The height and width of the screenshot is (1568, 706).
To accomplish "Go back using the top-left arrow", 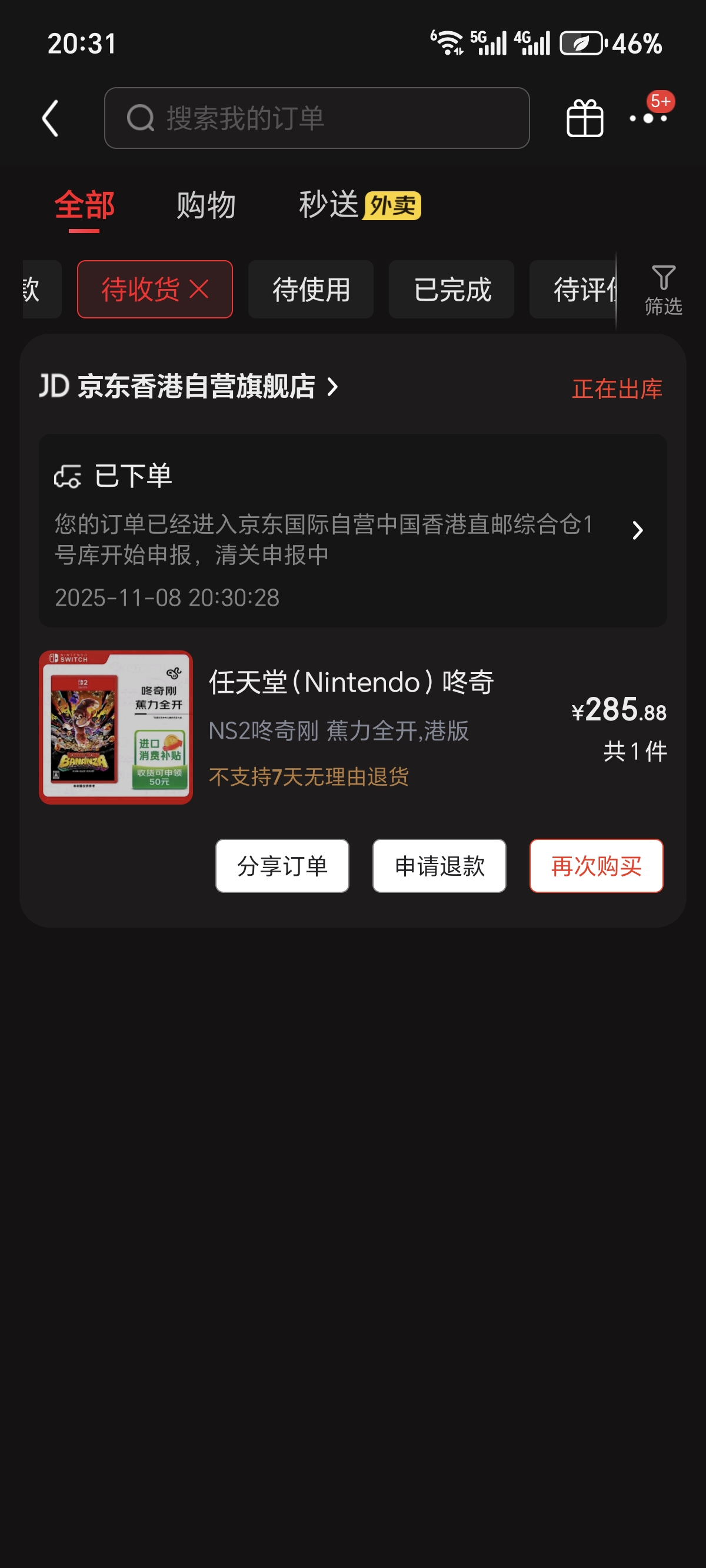I will pos(51,118).
